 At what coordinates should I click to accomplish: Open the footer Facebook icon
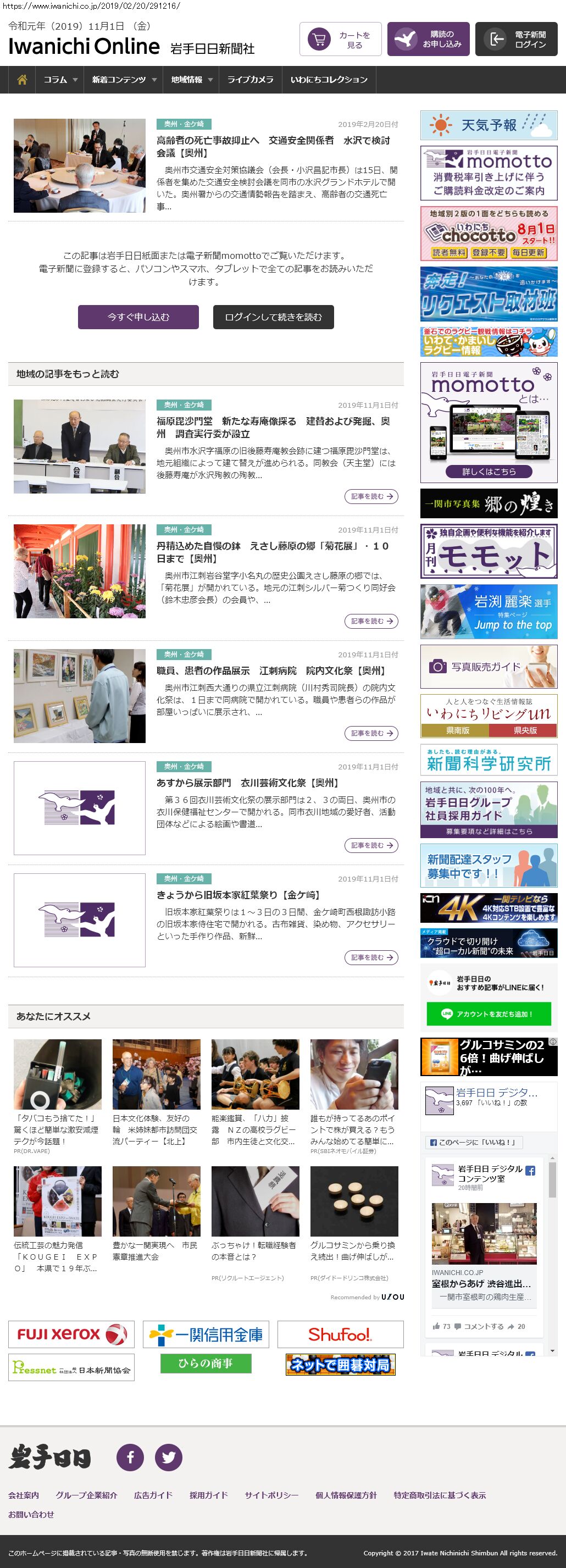(x=130, y=1457)
